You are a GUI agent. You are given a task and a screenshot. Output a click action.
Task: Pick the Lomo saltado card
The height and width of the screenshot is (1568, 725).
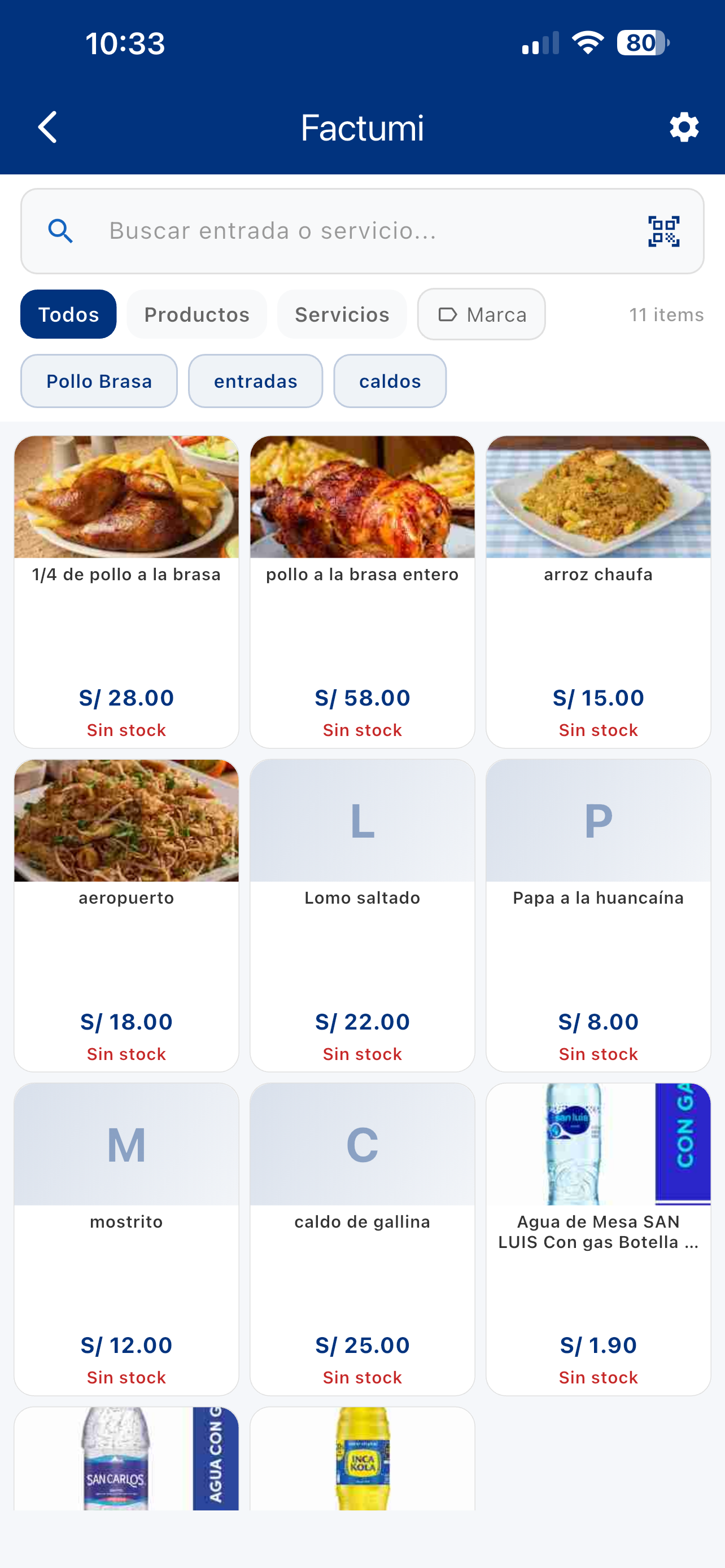pos(362,916)
